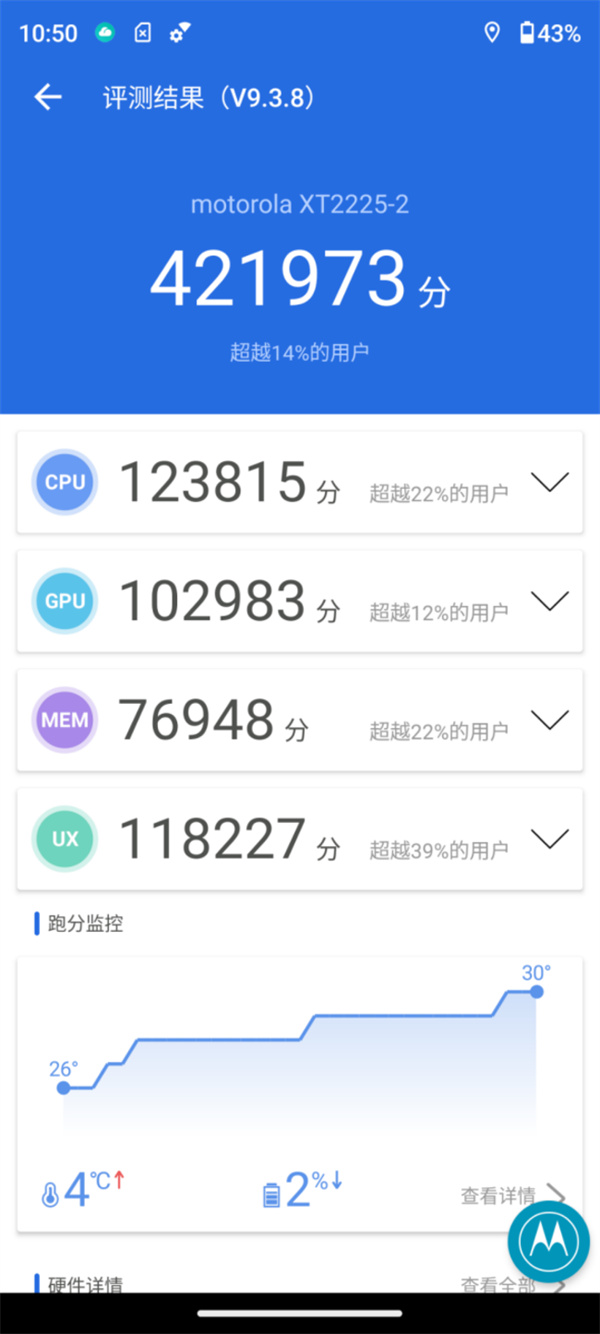Expand the MEM score section
Viewport: 600px width, 1334px height.
coord(550,719)
